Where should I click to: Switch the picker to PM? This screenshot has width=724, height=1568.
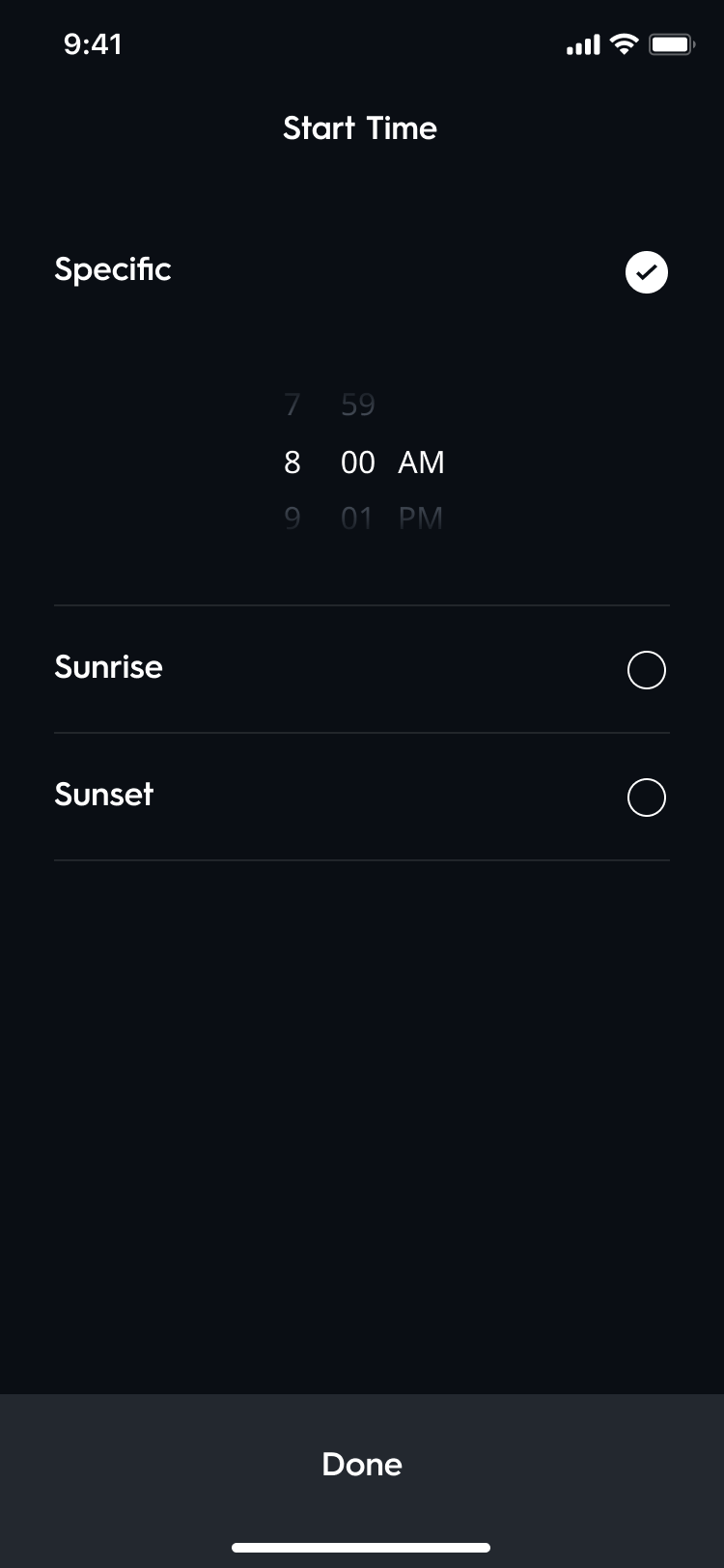coord(421,518)
